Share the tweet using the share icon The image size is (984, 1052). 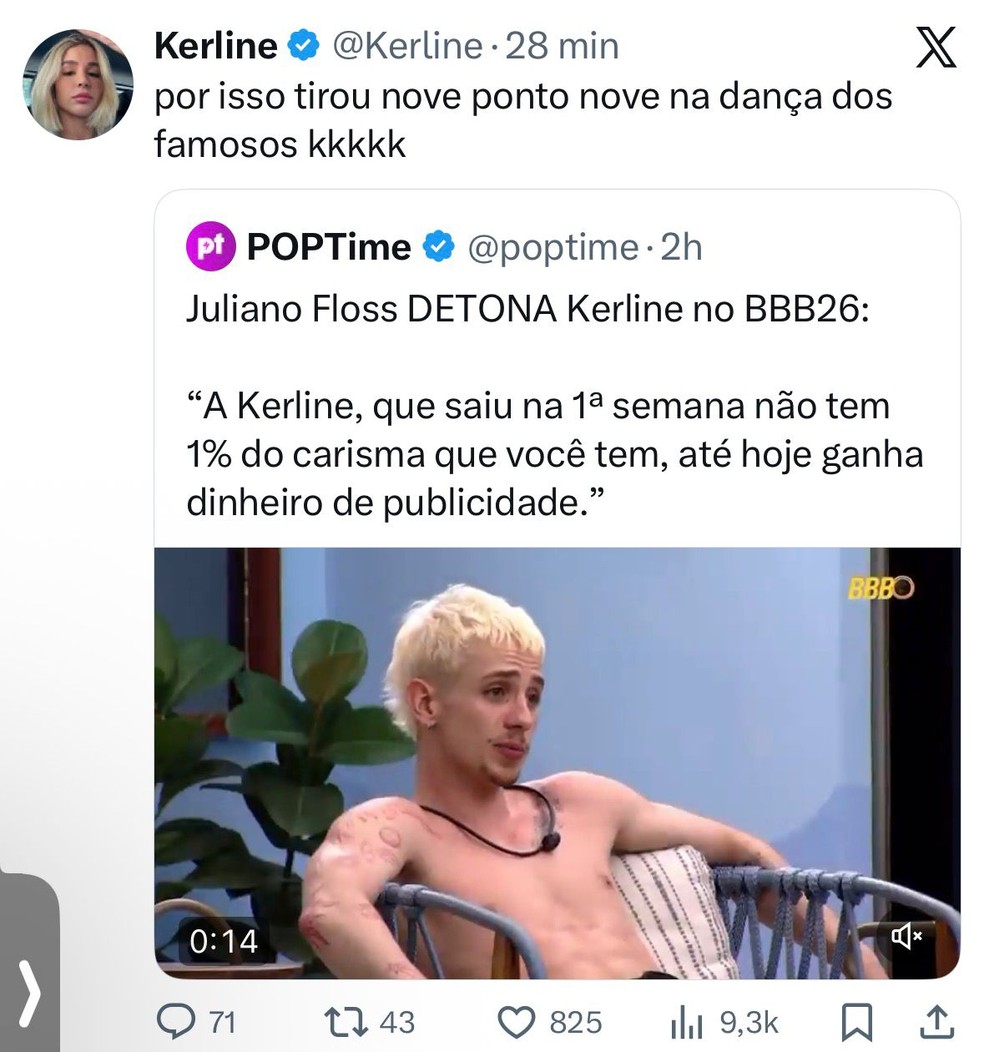tap(938, 1022)
